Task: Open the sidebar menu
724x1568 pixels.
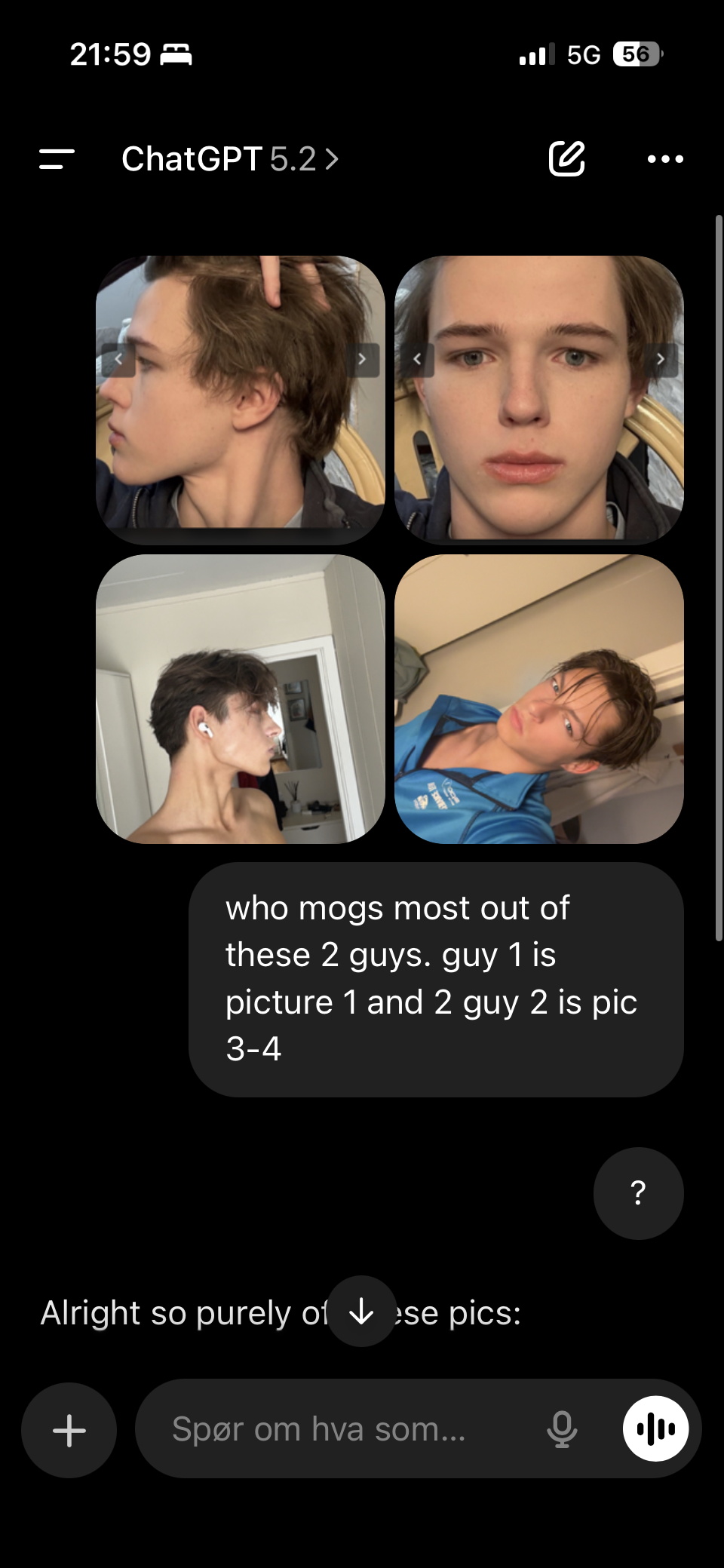Action: tap(57, 159)
